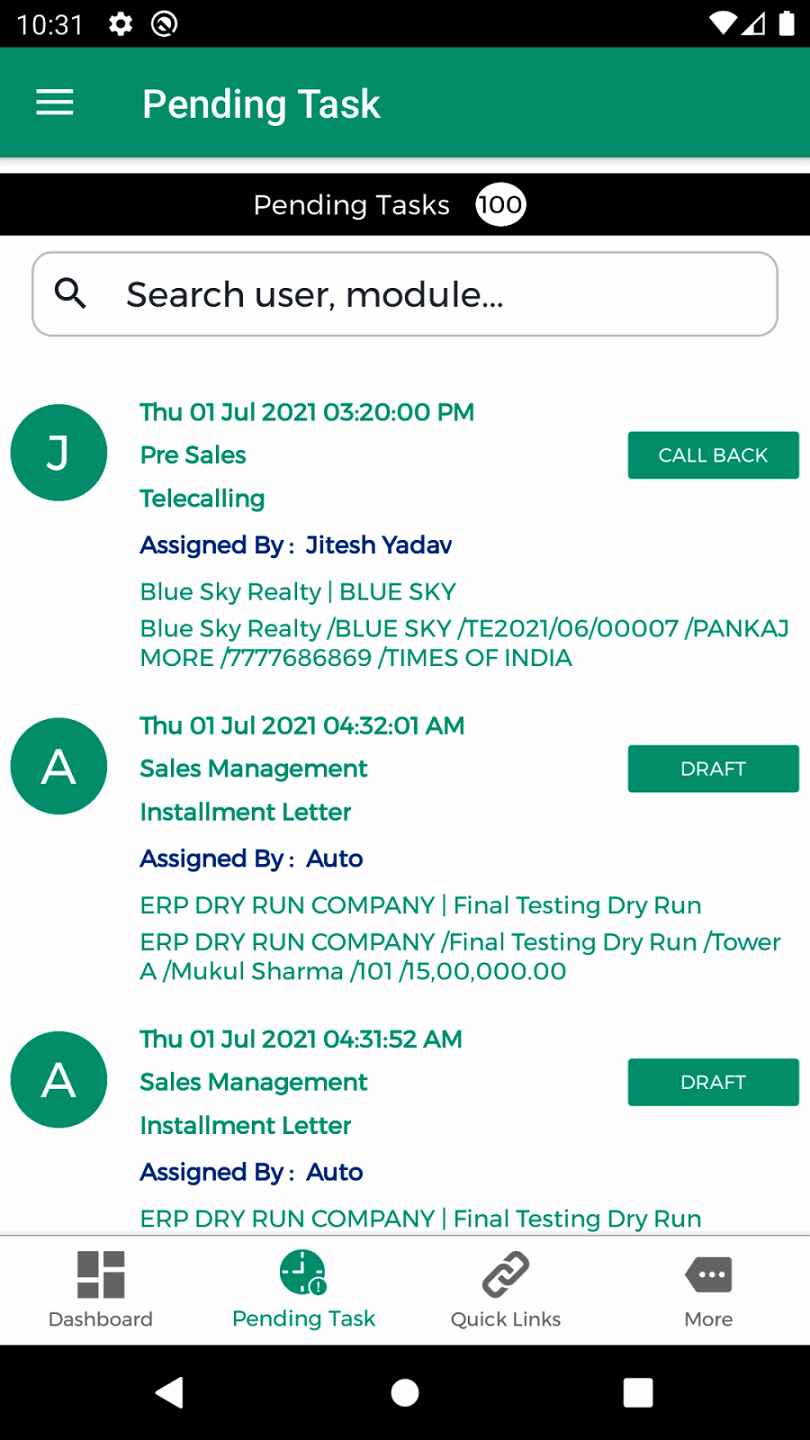Image resolution: width=810 pixels, height=1440 pixels.
Task: Open the More tab
Action: [x=708, y=1290]
